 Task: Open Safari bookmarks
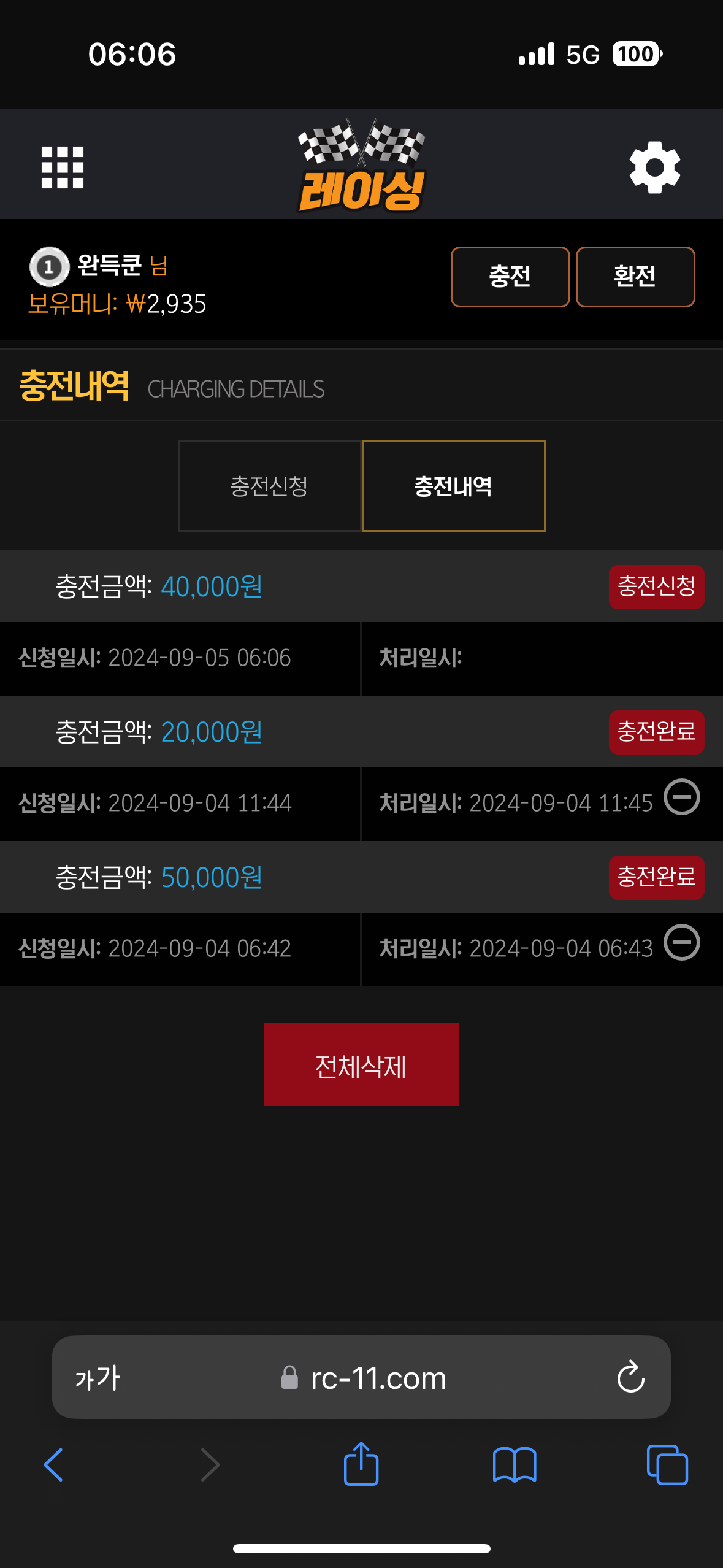(x=515, y=1465)
